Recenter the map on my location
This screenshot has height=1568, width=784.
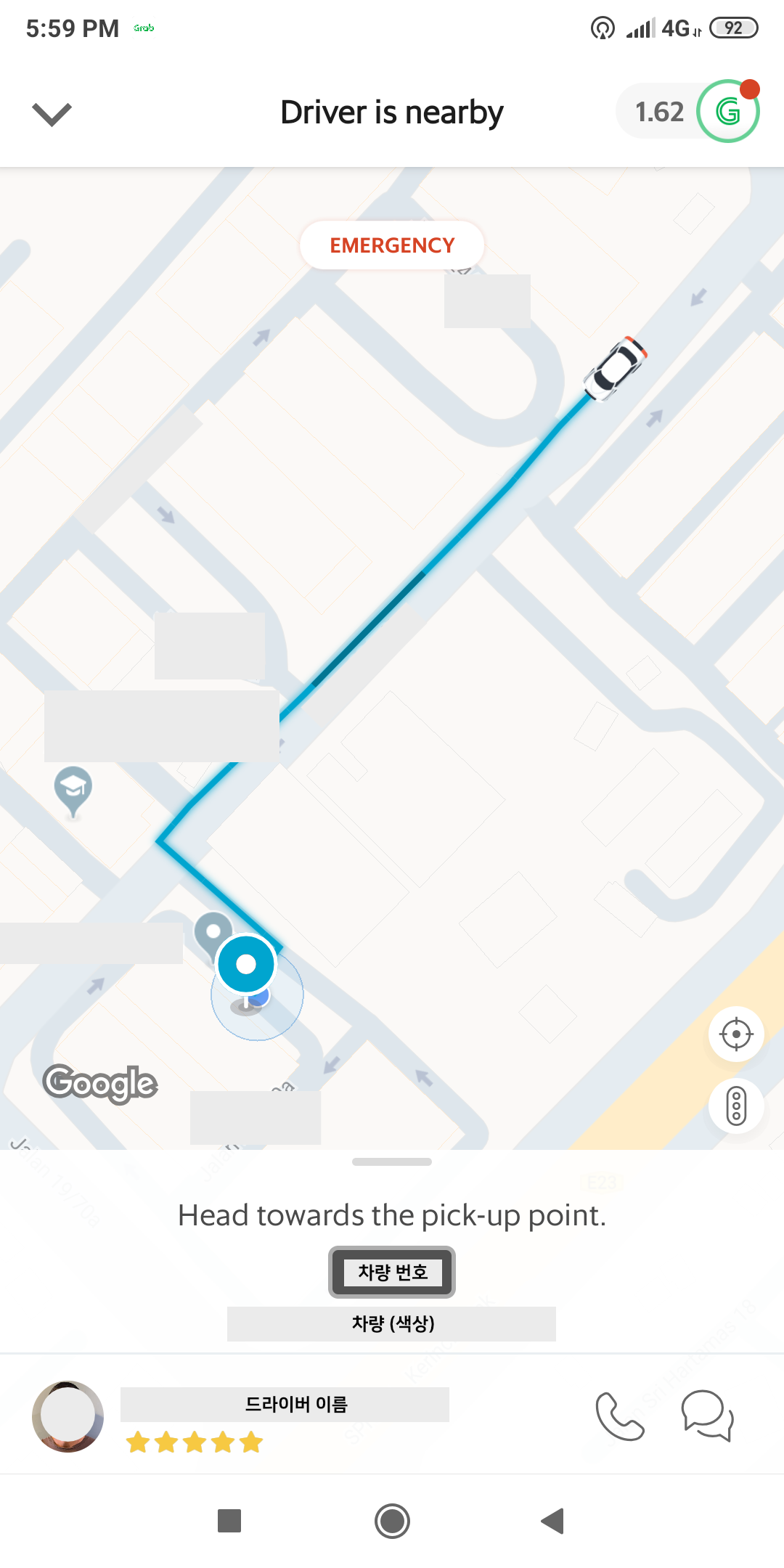point(736,1034)
